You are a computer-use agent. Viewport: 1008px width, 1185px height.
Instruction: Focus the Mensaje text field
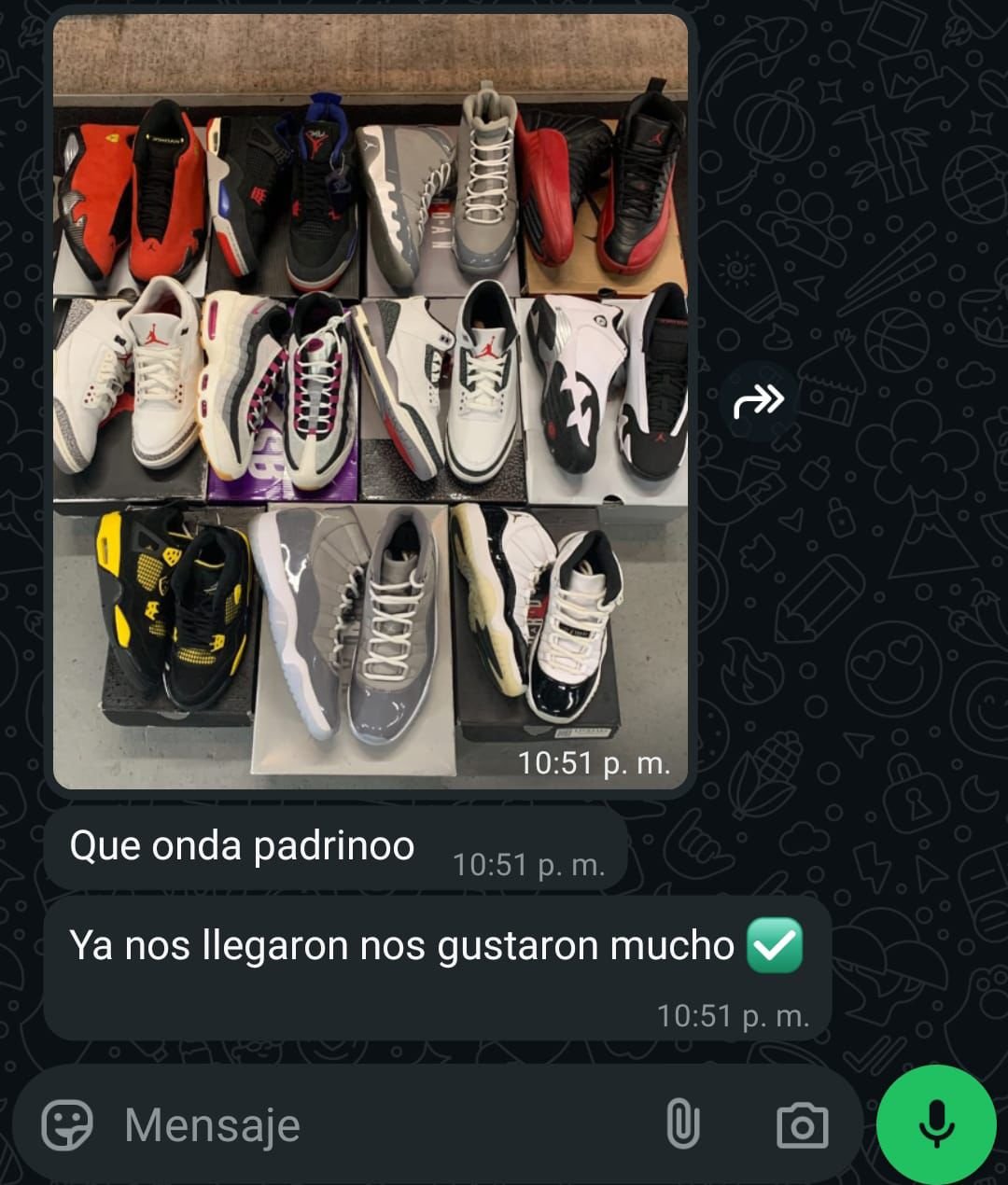pos(373,1124)
